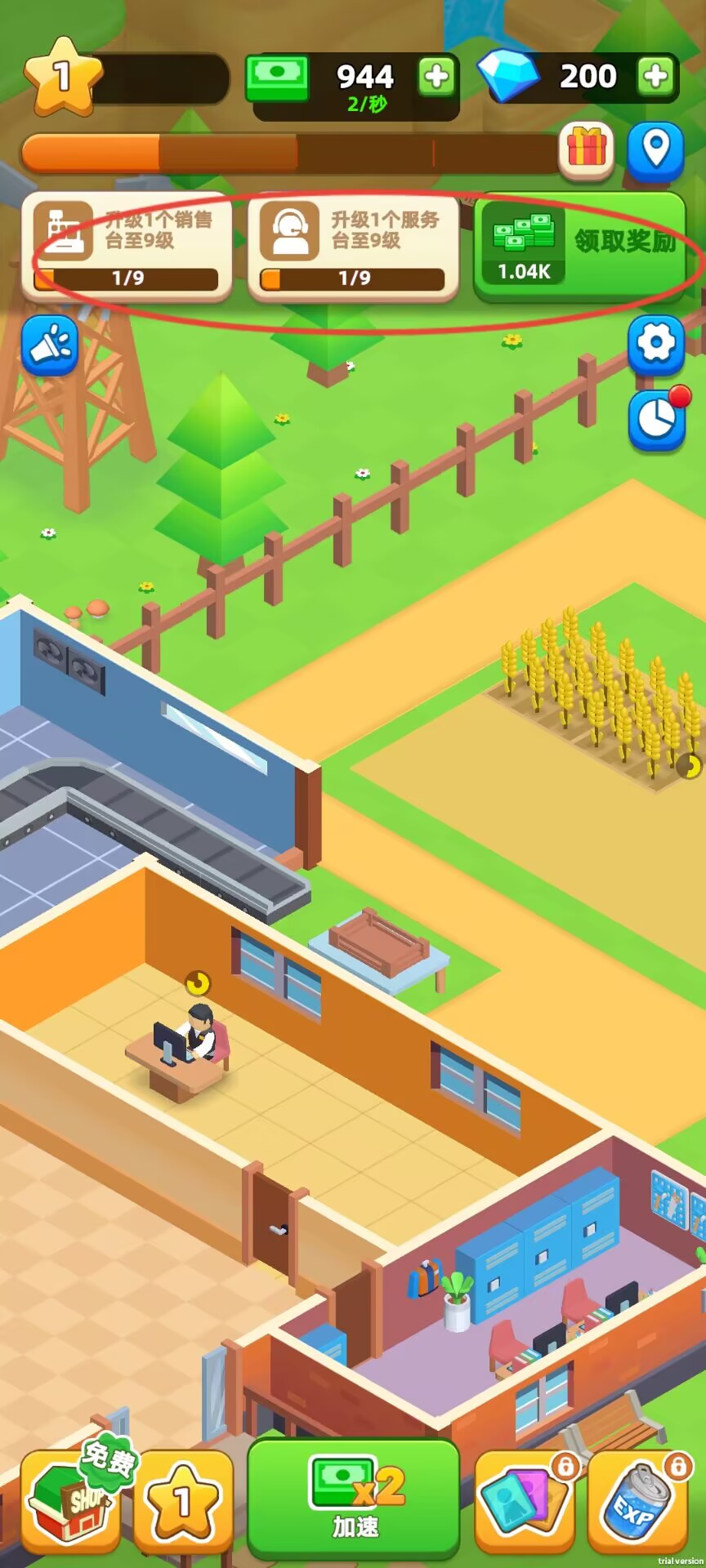Open the locked EXP can button

638,1503
